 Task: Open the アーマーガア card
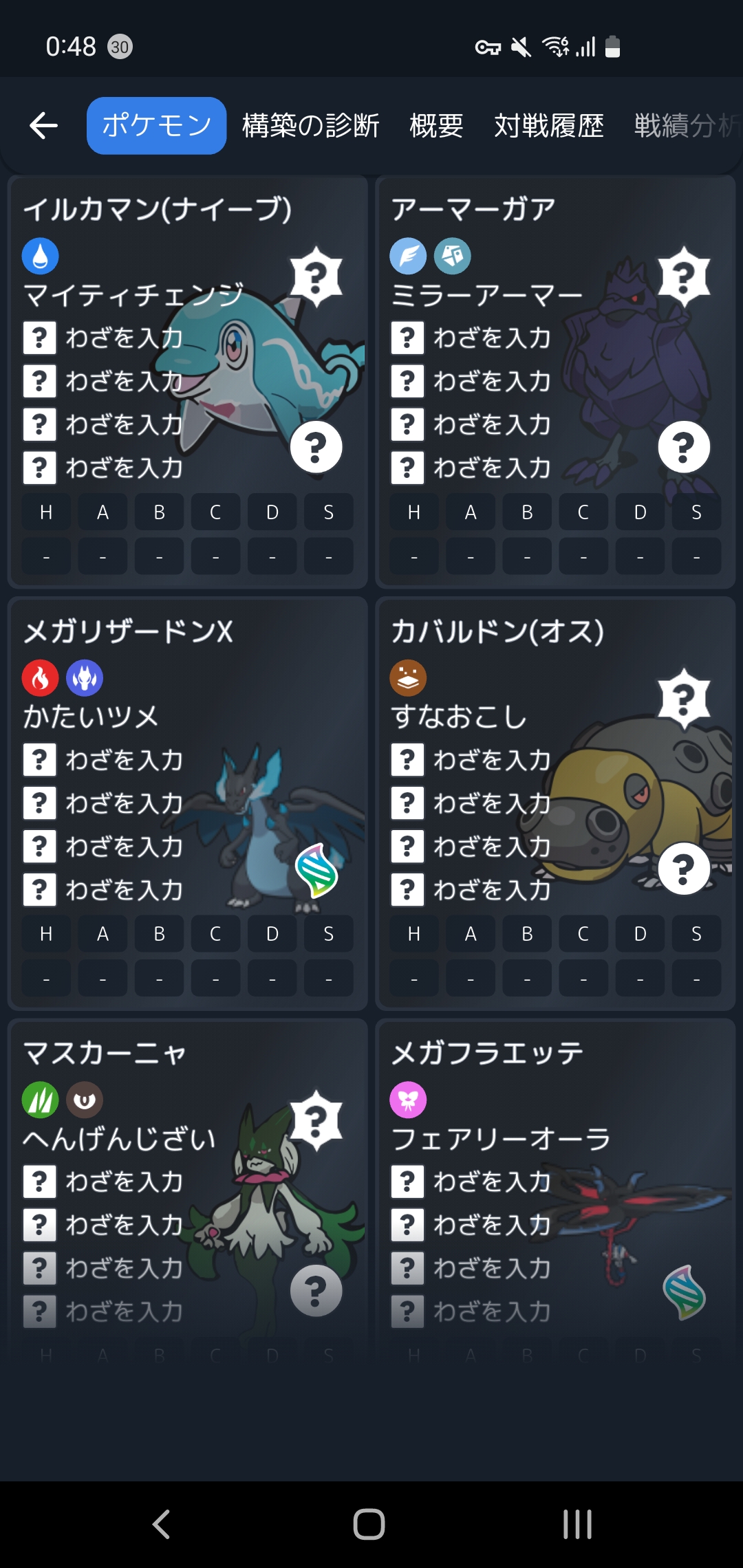tap(556, 382)
